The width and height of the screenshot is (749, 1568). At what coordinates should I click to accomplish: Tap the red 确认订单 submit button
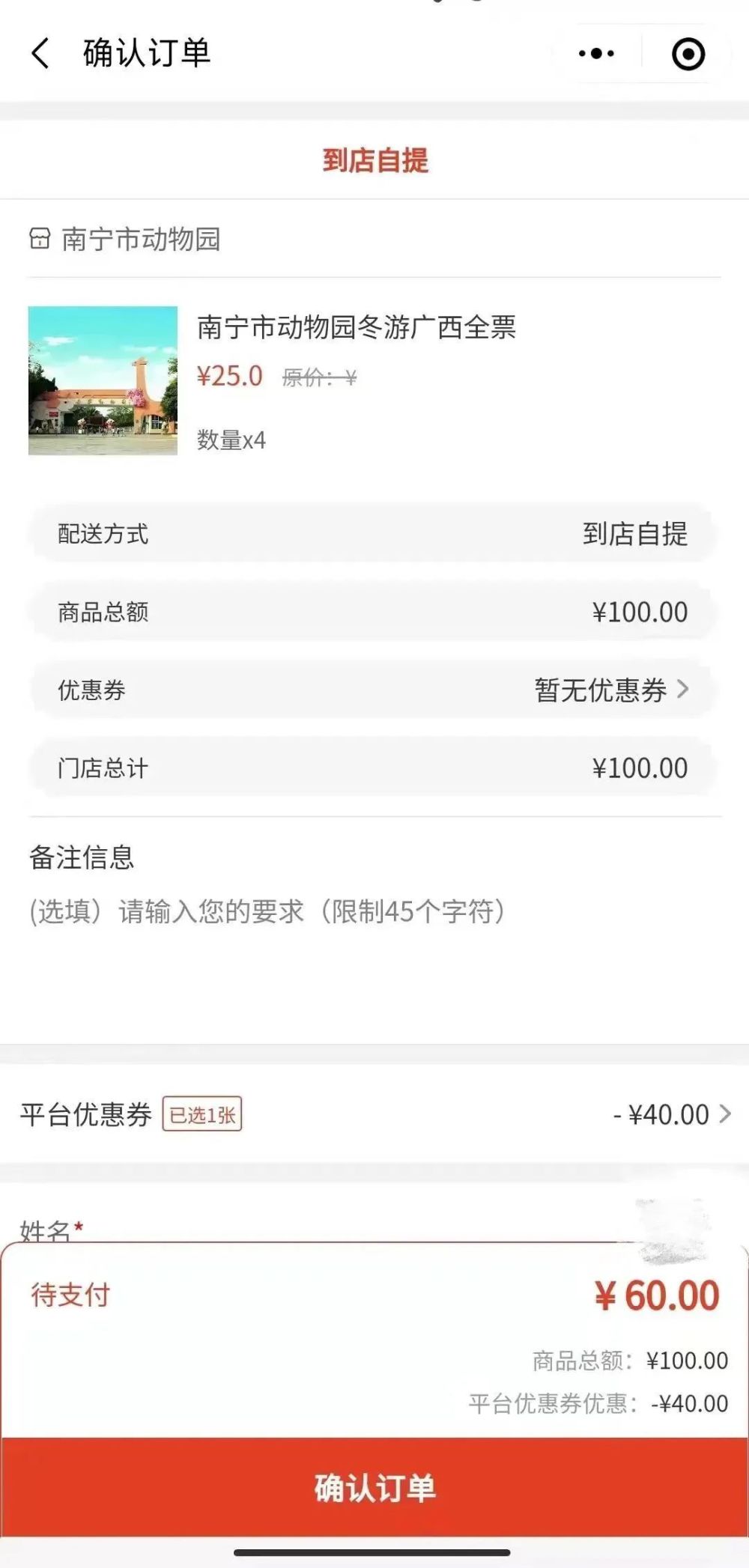(374, 1487)
